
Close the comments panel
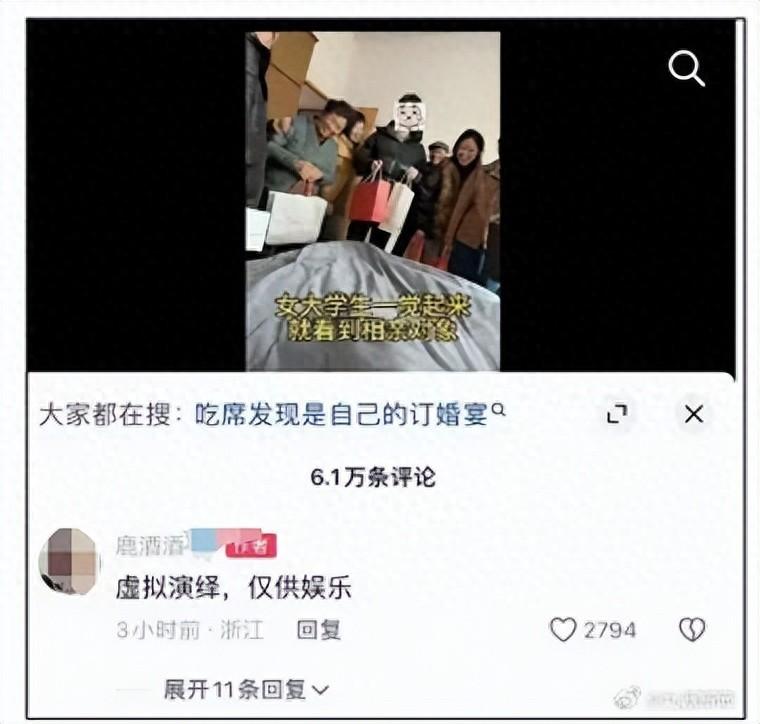pyautogui.click(x=694, y=414)
